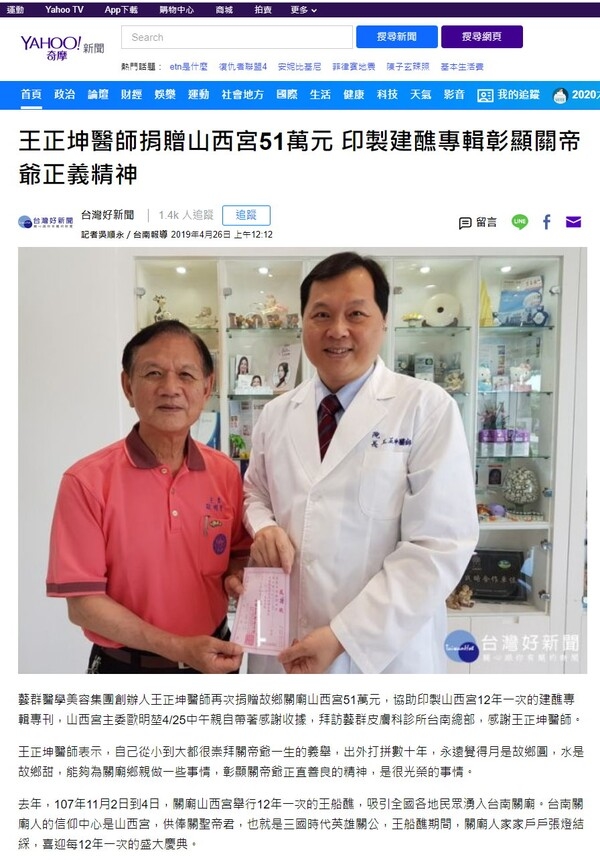Select the 國際 news tab
This screenshot has width=600, height=860.
286,94
